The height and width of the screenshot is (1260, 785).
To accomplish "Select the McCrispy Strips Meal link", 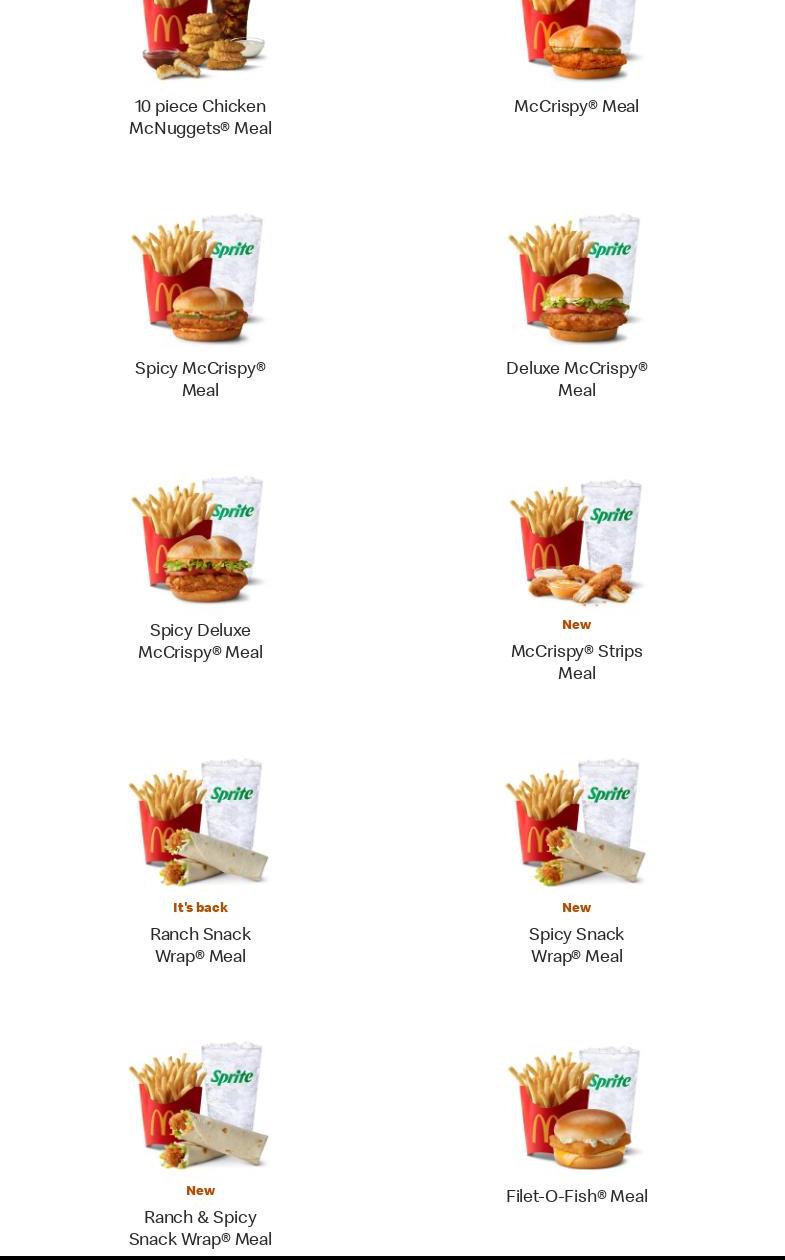I will click(x=576, y=662).
